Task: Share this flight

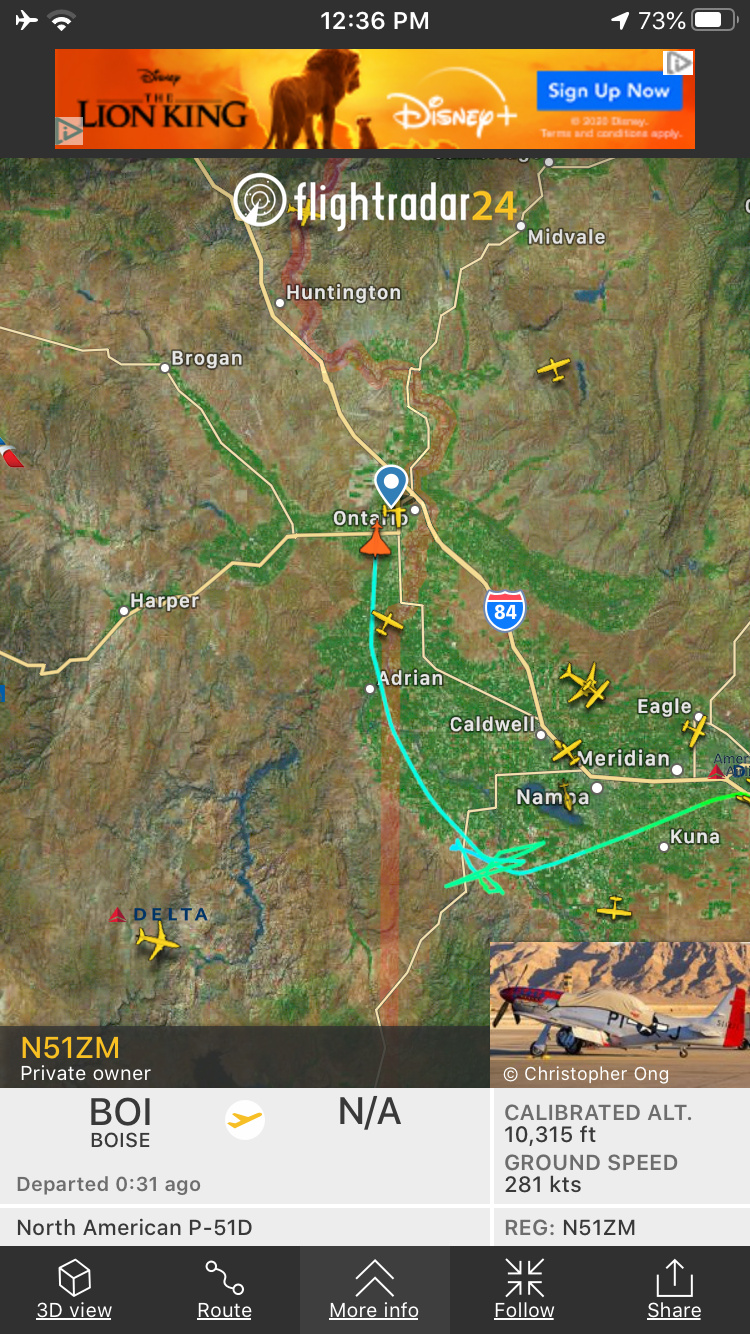Action: click(674, 1290)
